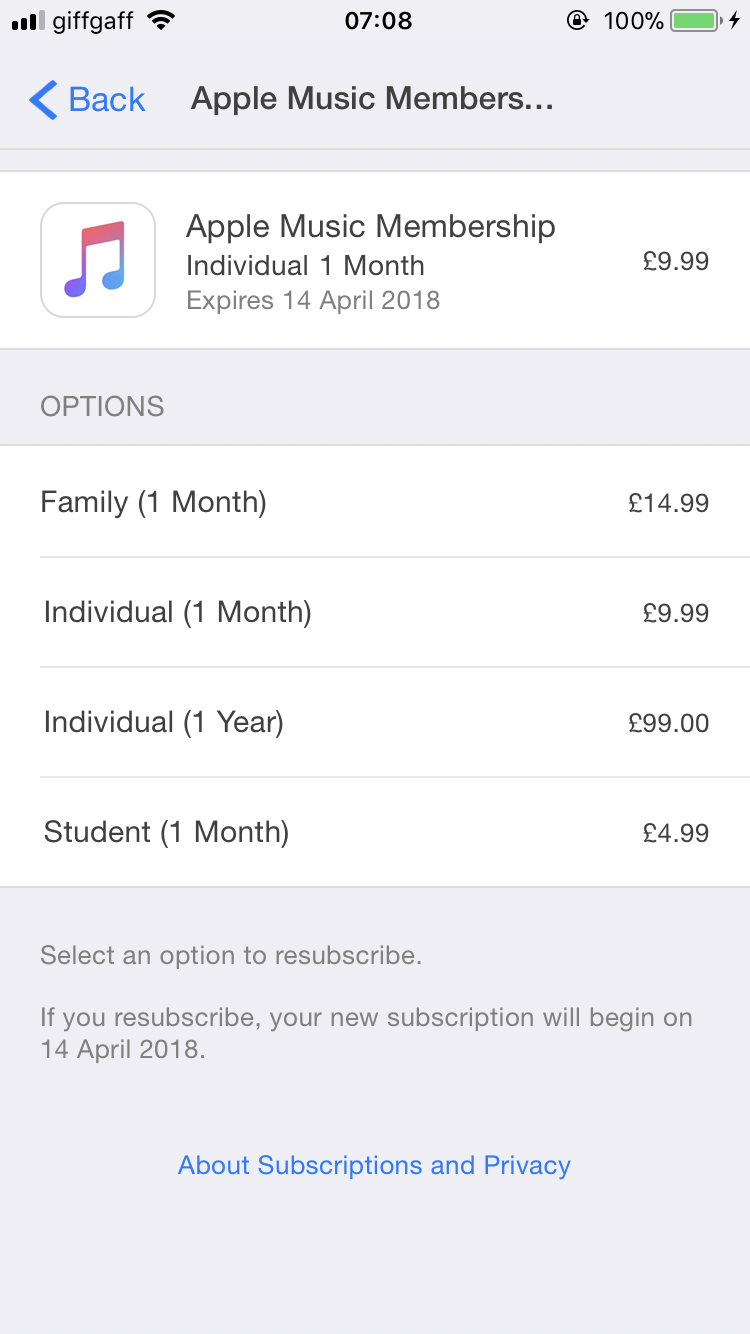Image resolution: width=750 pixels, height=1334 pixels.
Task: Pick the Individual (1 Year) subscription
Action: click(x=374, y=722)
